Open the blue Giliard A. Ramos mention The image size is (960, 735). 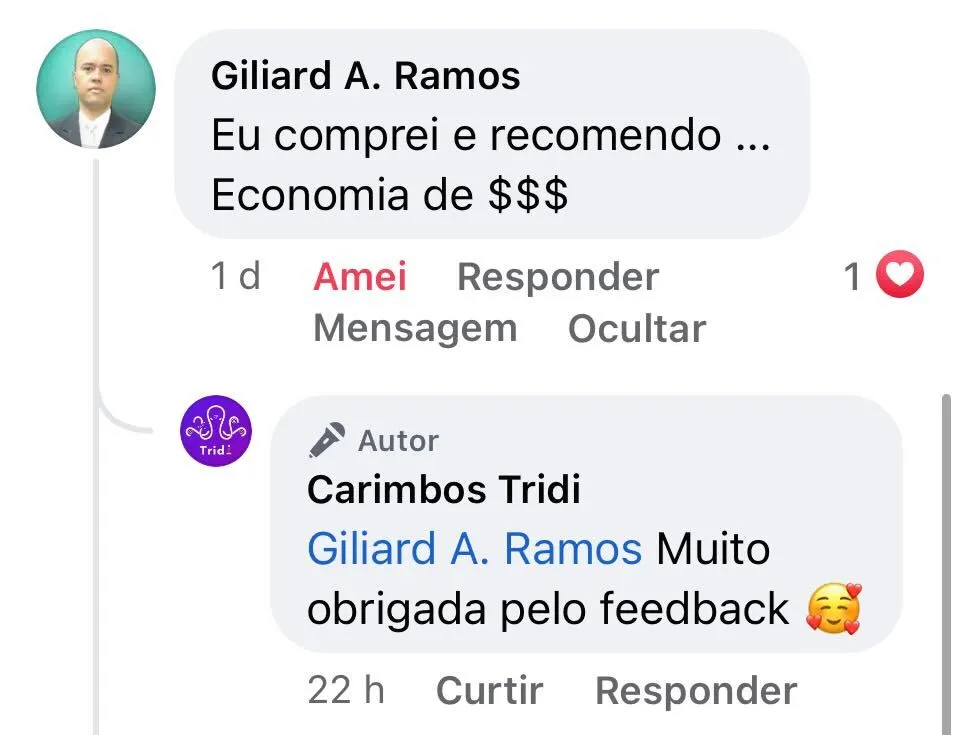click(x=474, y=549)
